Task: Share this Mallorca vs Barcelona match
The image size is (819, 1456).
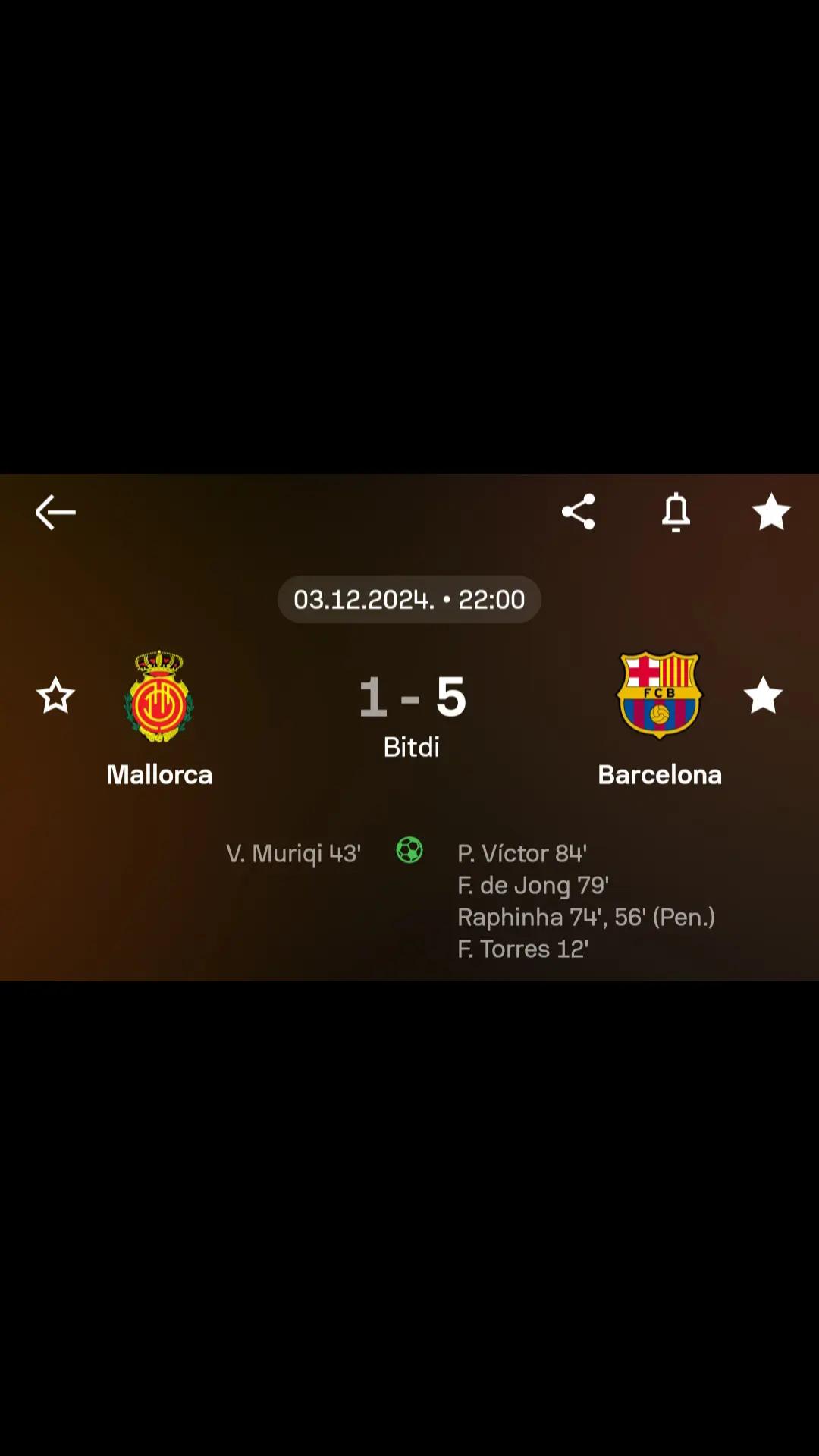Action: tap(578, 512)
